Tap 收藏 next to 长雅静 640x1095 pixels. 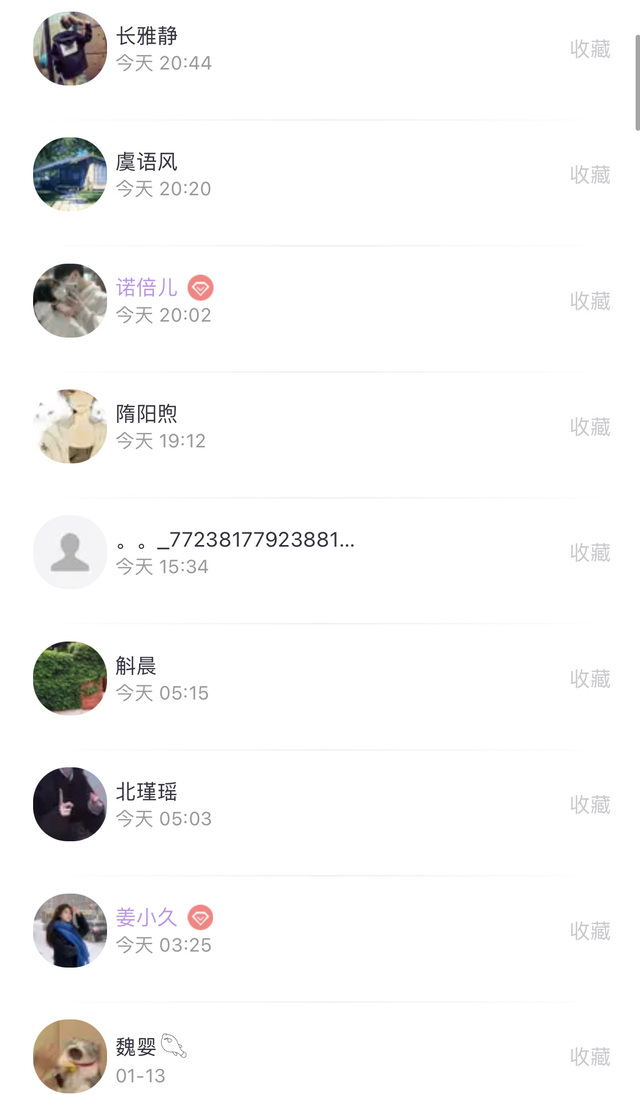590,49
